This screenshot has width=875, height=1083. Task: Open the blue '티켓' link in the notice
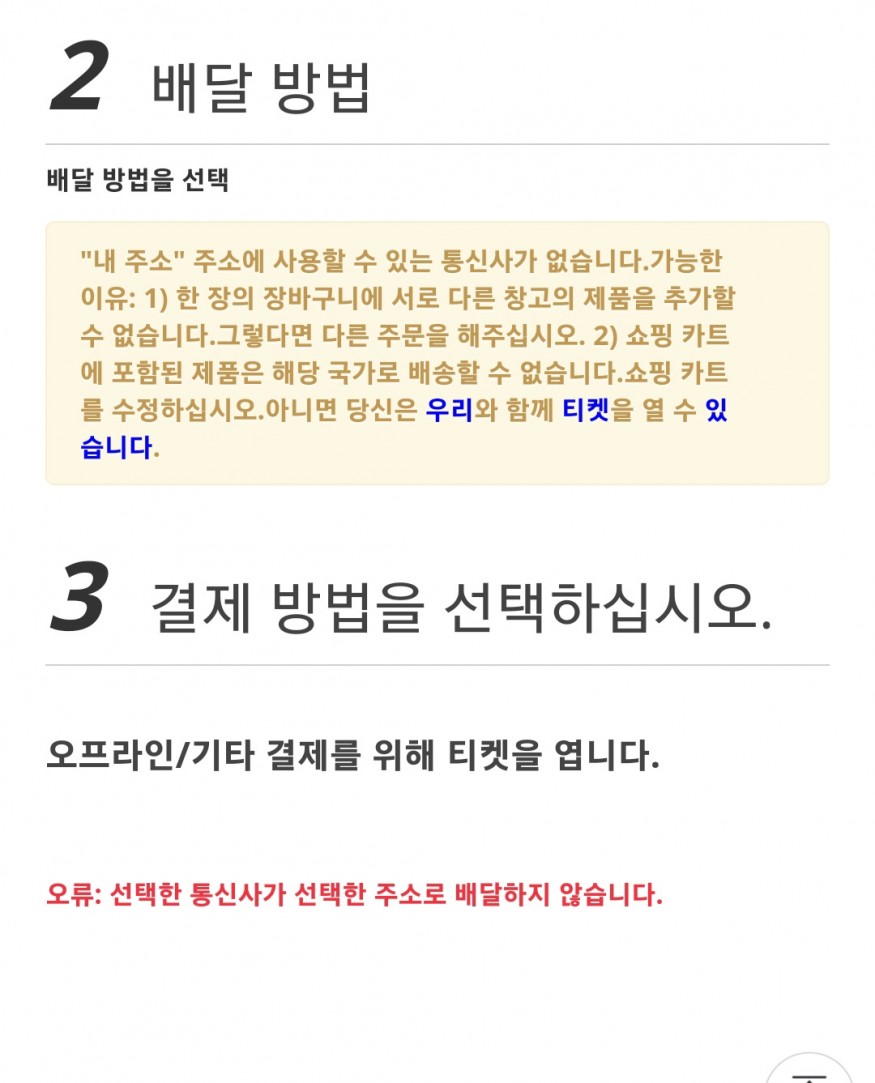[586, 411]
